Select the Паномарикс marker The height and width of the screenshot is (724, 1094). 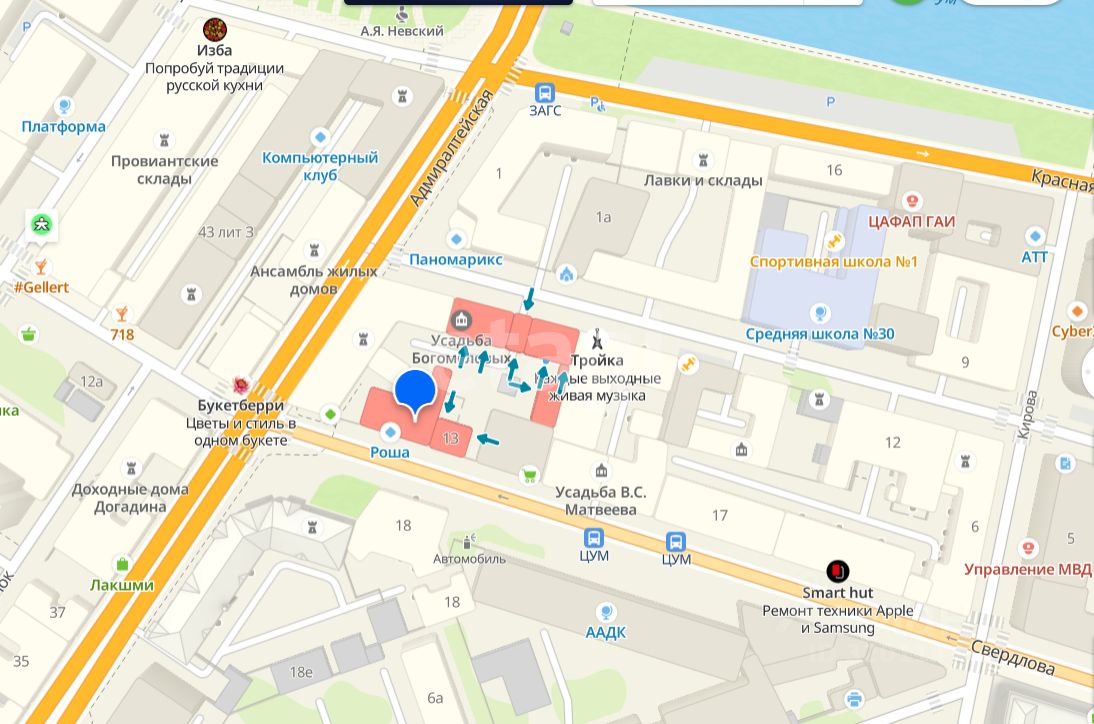[457, 239]
